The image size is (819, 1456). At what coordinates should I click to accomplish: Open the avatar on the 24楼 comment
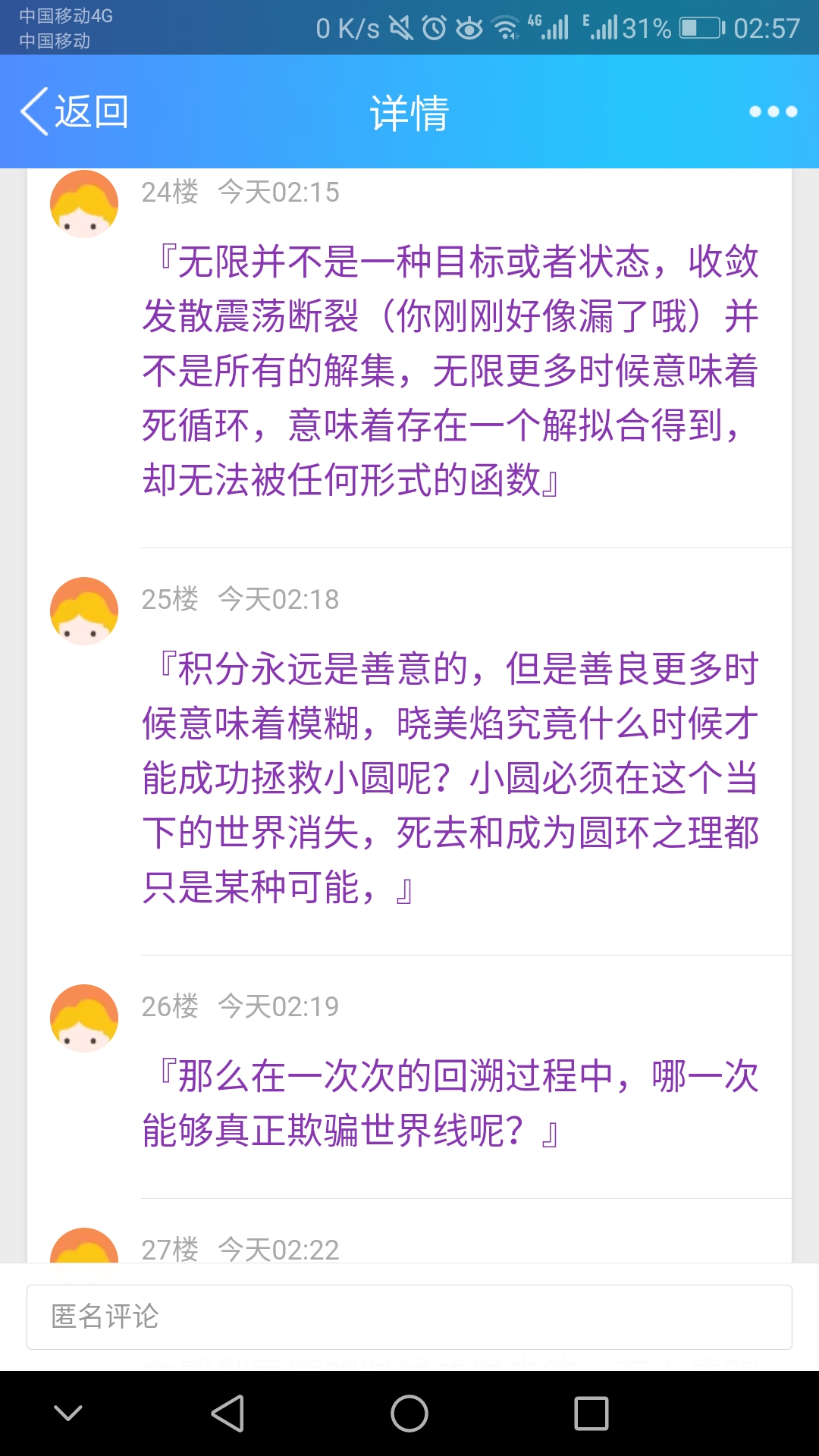coord(84,204)
